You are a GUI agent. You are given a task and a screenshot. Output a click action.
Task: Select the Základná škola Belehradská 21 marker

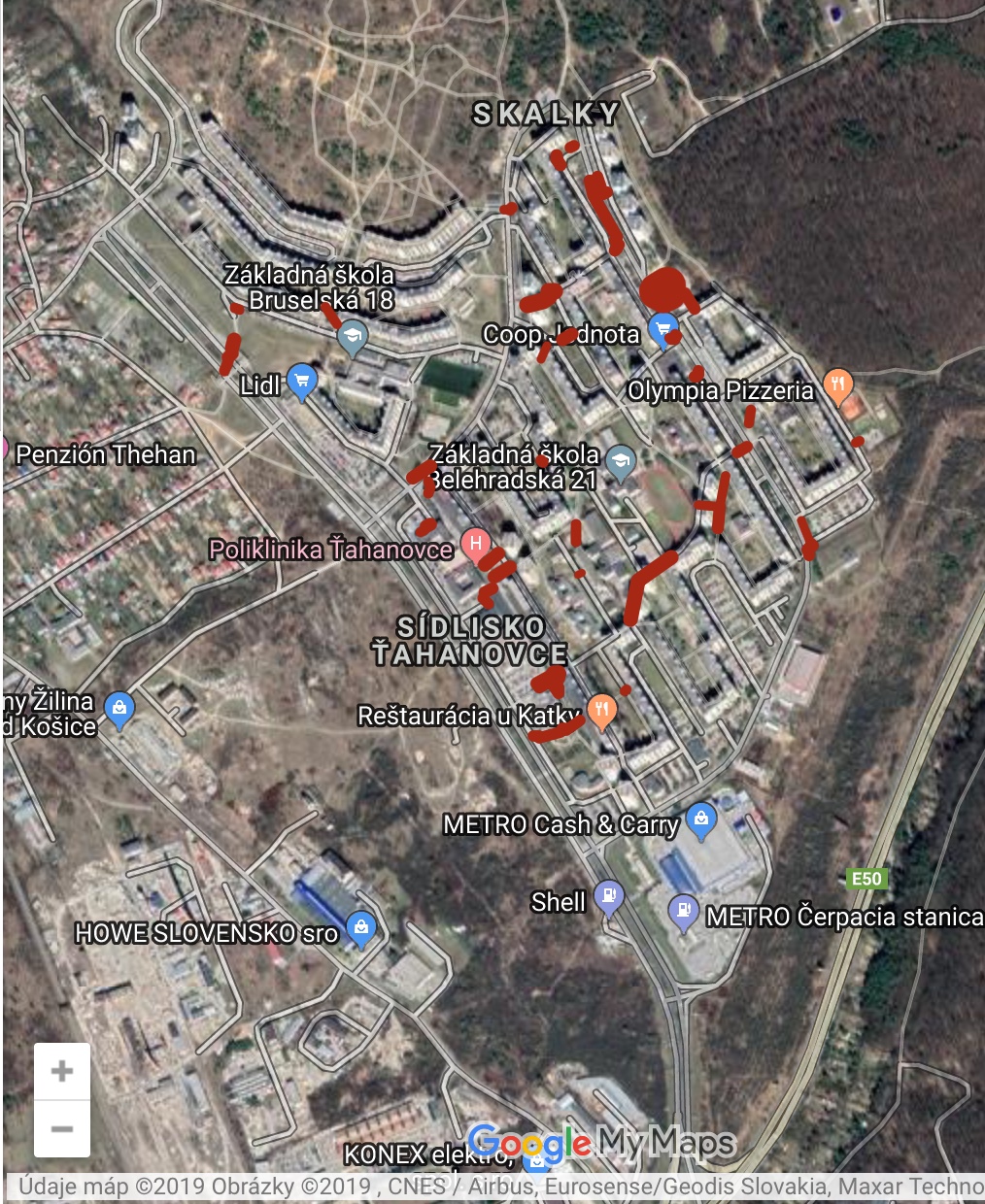click(620, 458)
